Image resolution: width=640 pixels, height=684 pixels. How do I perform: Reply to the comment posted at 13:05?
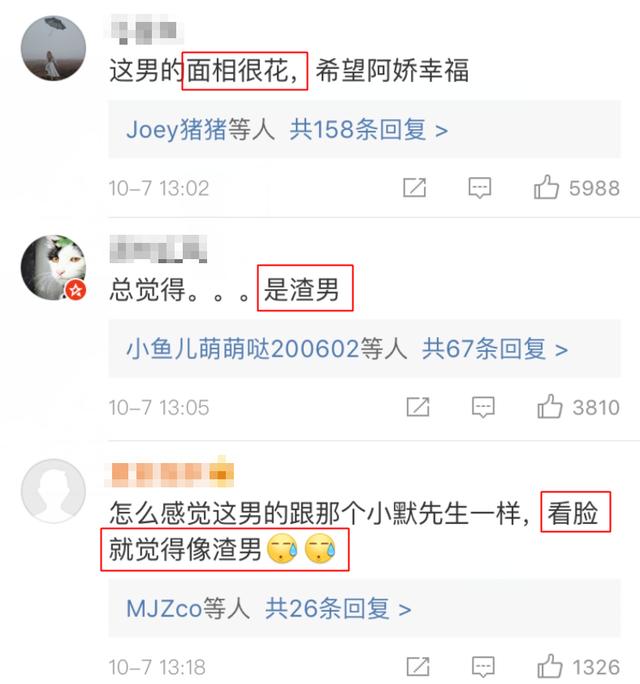pos(483,407)
